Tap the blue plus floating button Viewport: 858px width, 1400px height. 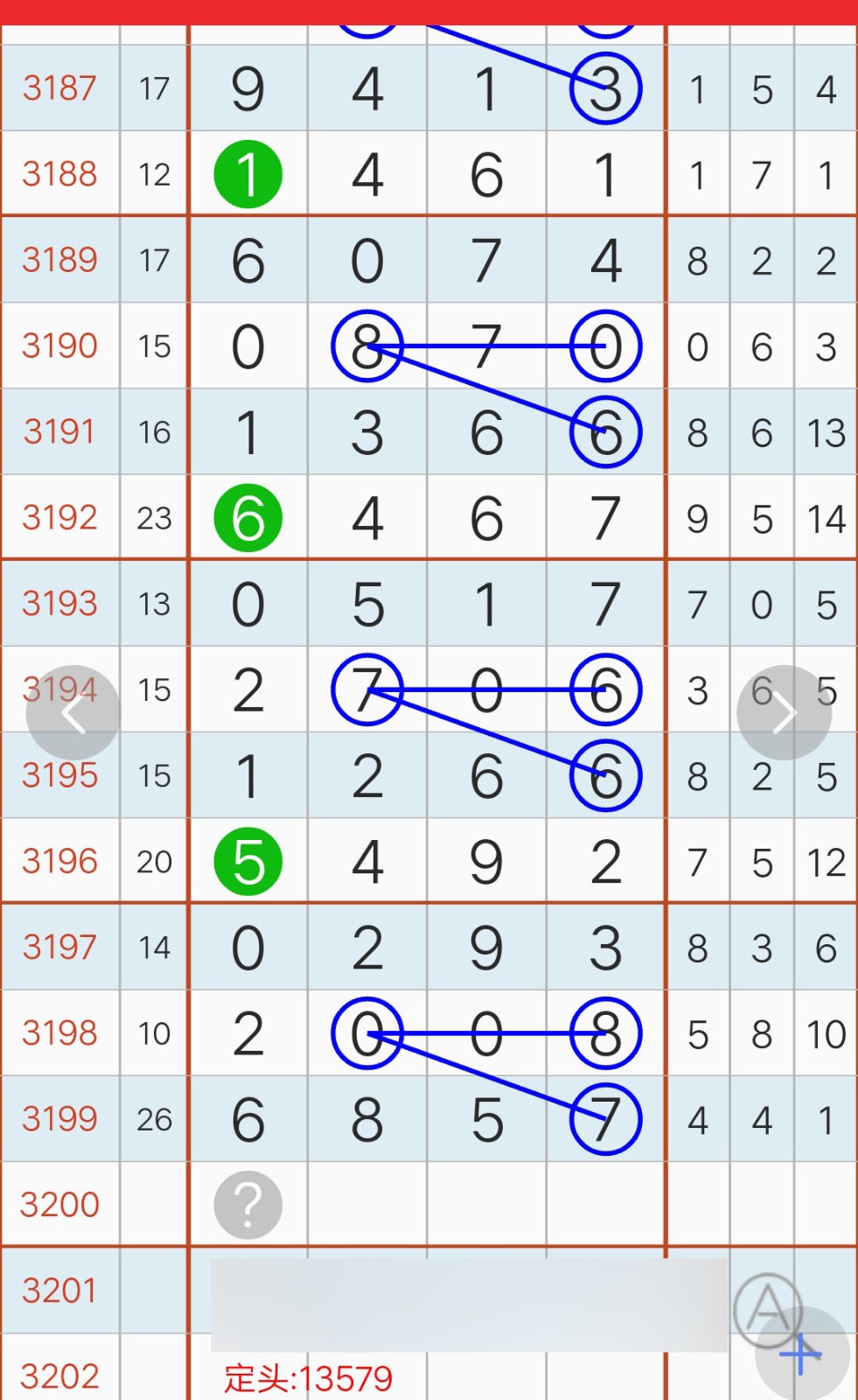coord(802,1354)
